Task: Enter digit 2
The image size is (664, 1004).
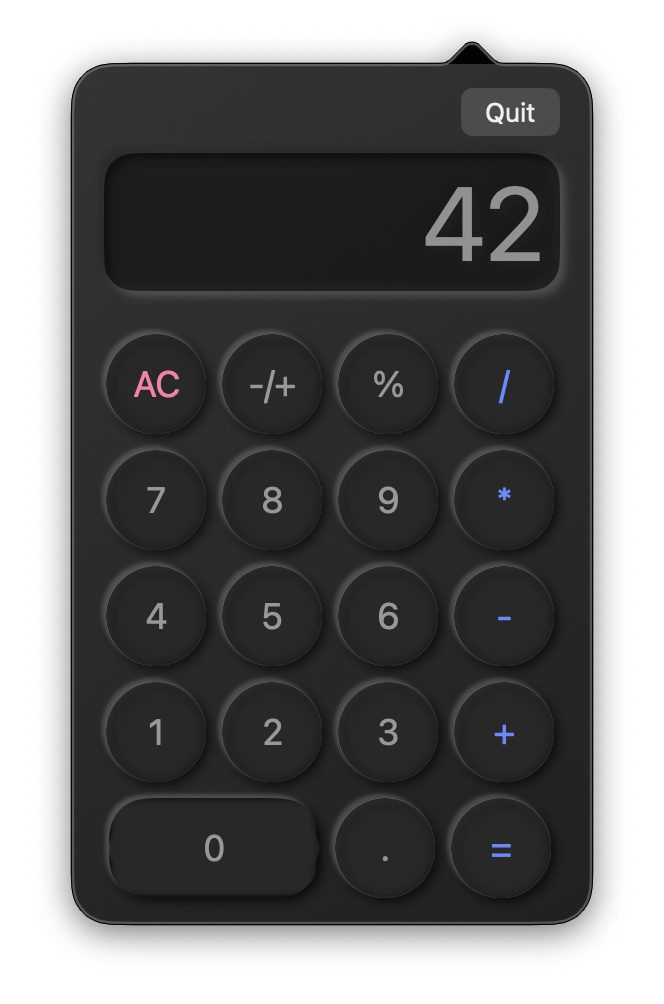Action: point(272,732)
